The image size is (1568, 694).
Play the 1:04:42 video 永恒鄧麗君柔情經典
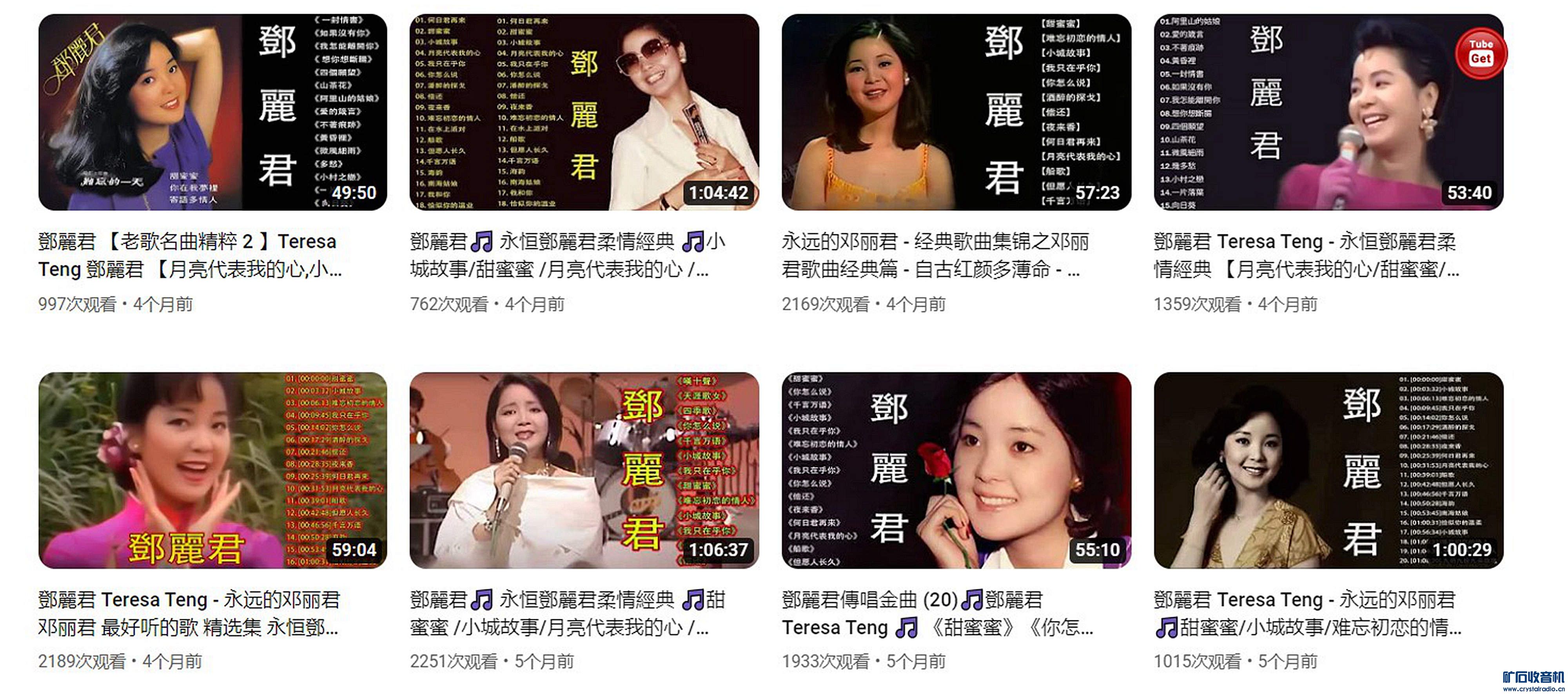coord(584,112)
